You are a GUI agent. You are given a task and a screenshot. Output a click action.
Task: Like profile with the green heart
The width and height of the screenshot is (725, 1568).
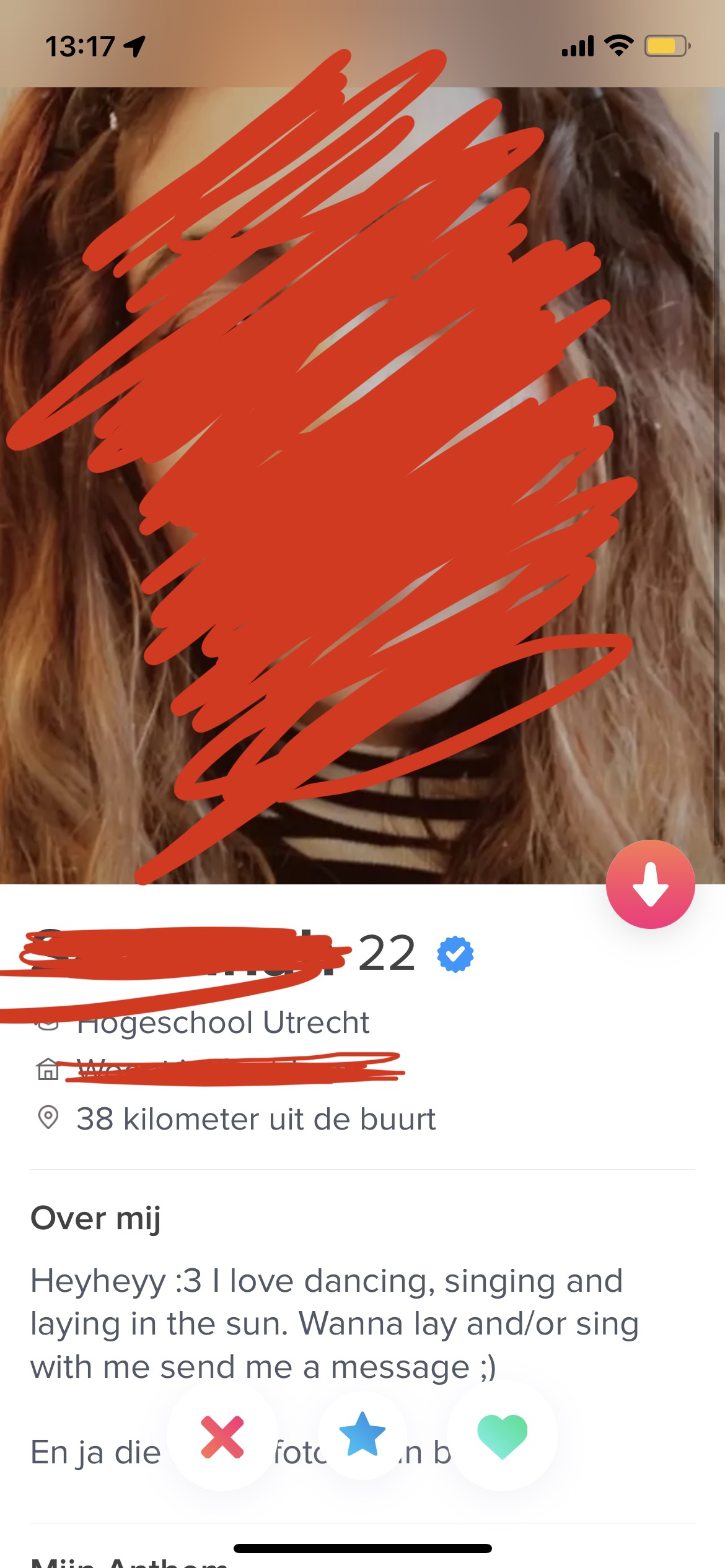click(502, 1435)
